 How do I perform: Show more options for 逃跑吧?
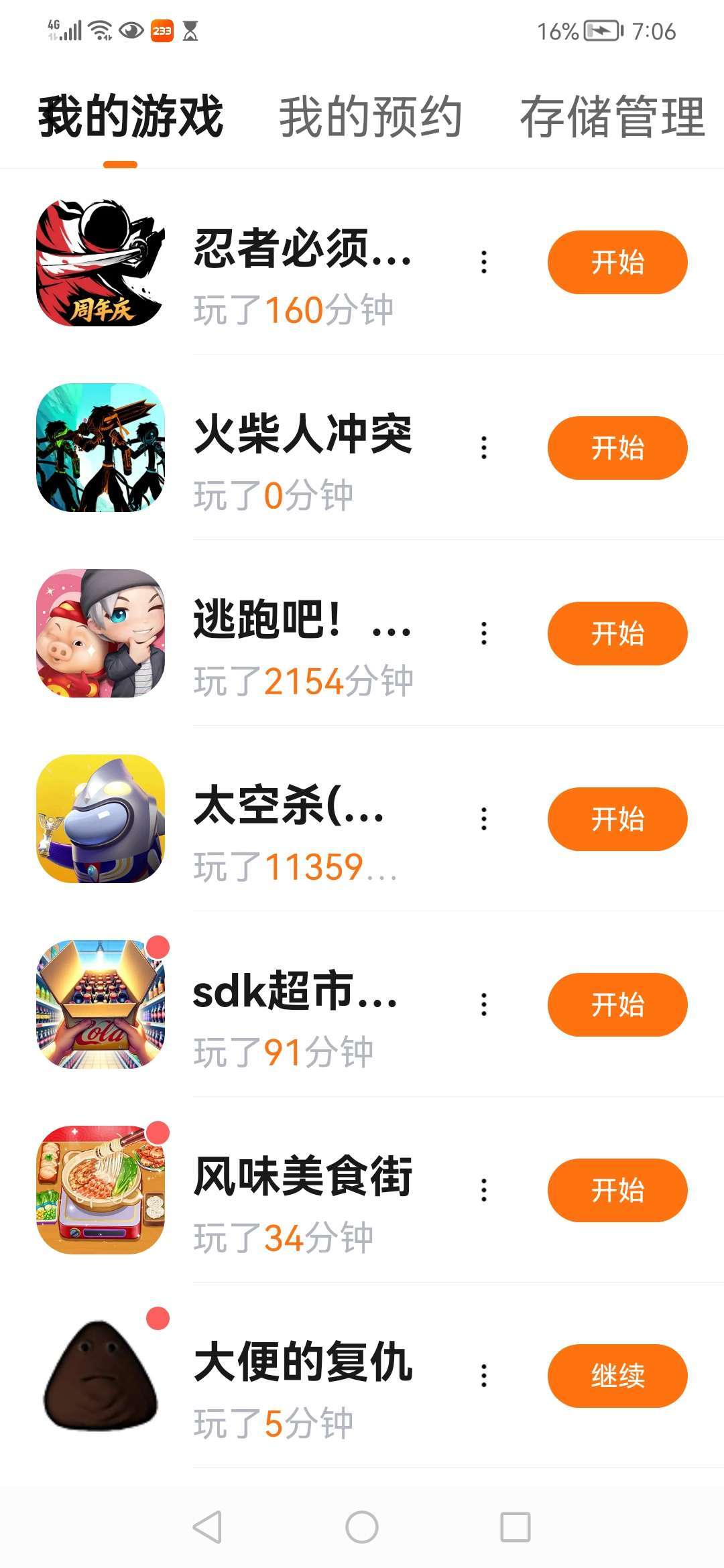pos(484,633)
